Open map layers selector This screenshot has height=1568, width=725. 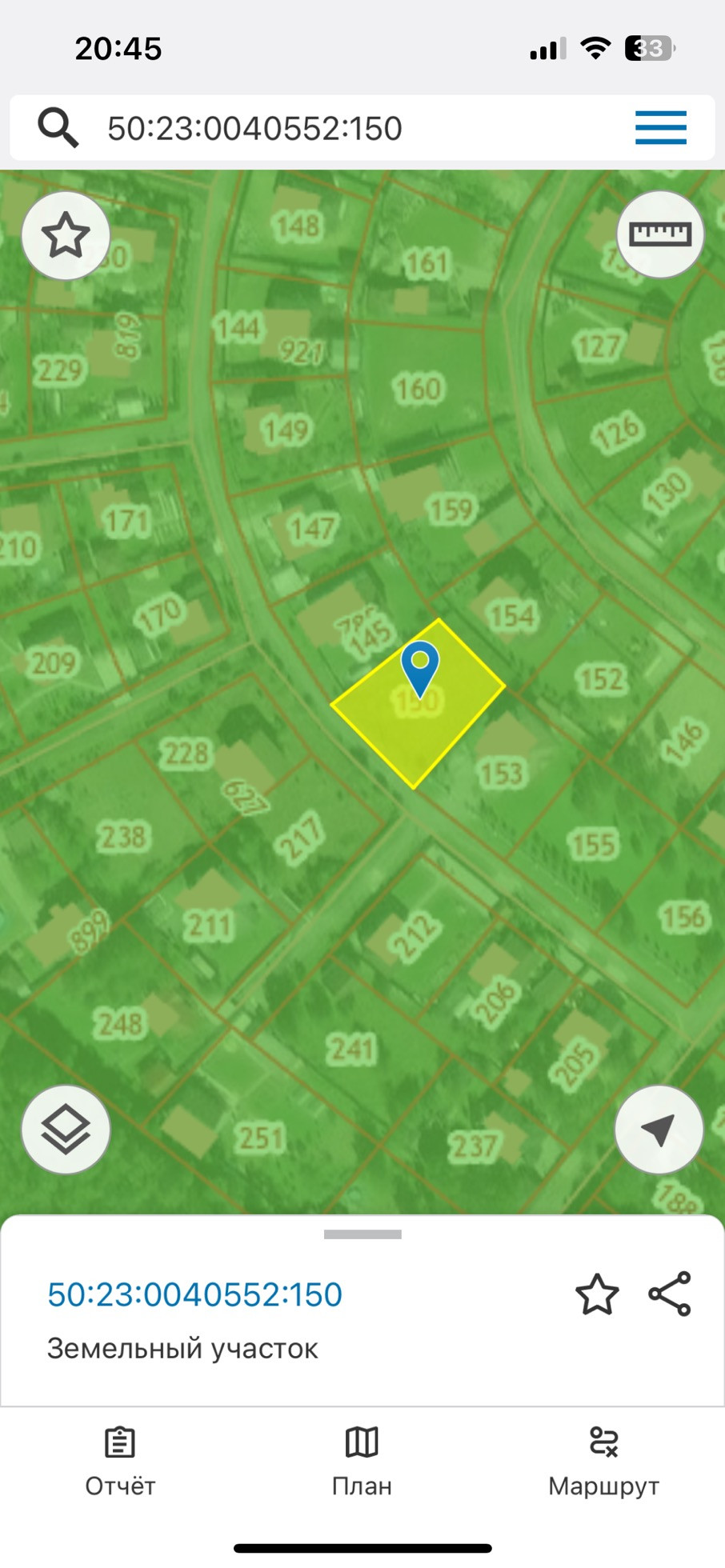click(x=66, y=1129)
